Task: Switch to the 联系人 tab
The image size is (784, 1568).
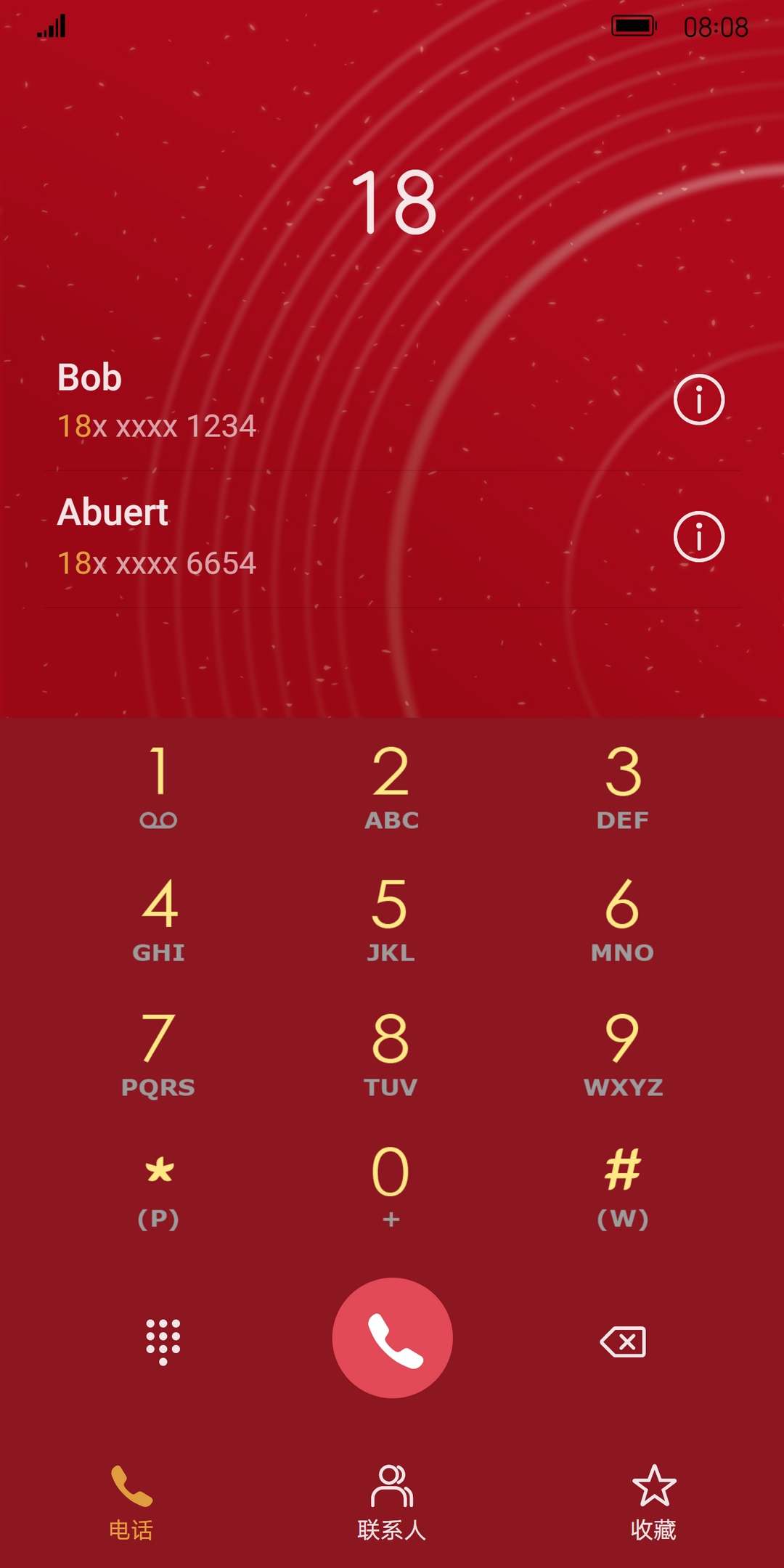Action: (x=391, y=1503)
